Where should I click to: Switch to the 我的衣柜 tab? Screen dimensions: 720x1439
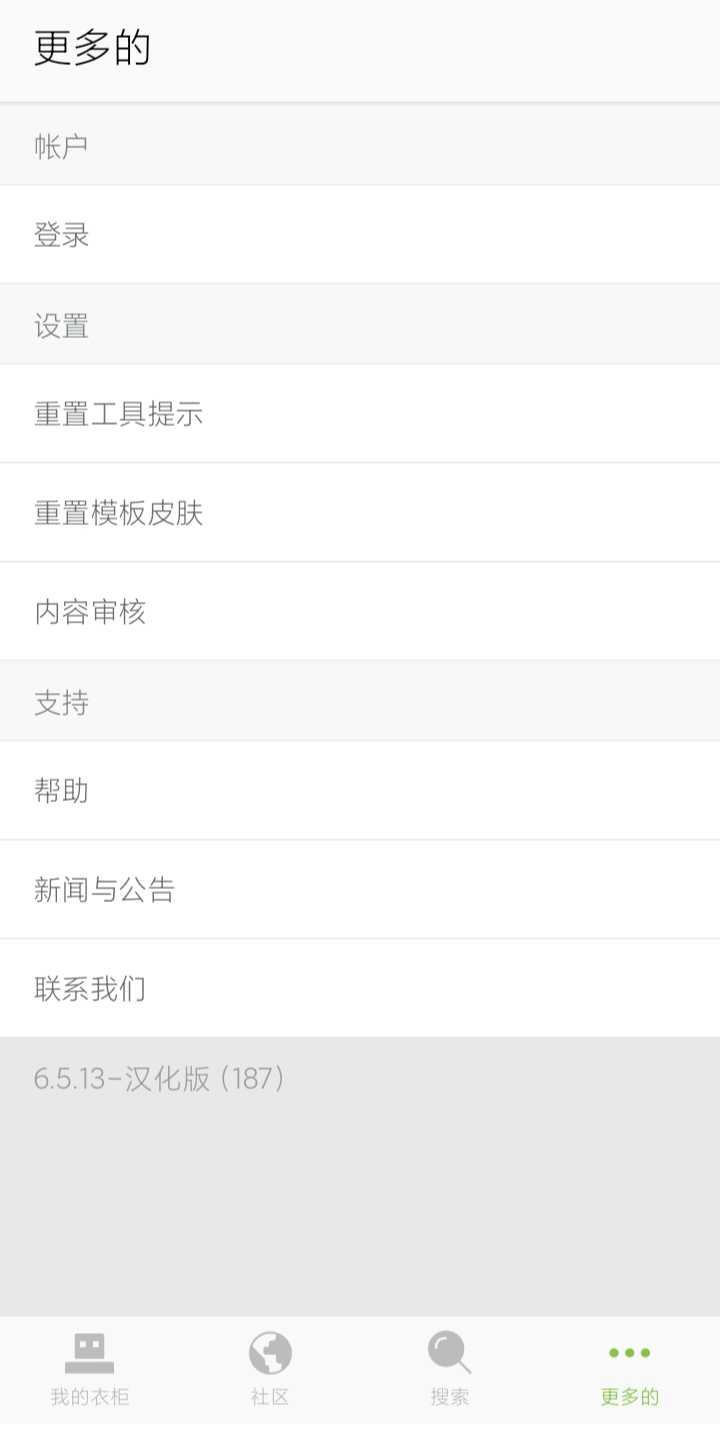tap(90, 1370)
